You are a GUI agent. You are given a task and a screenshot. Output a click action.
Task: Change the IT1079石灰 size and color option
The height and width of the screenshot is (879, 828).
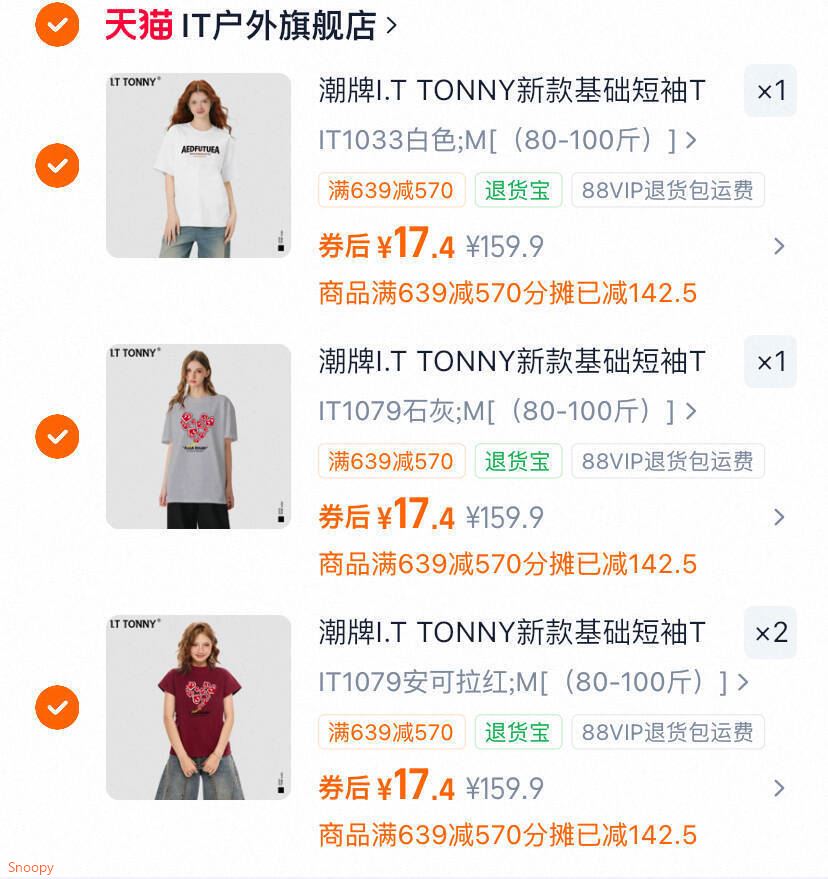point(507,411)
